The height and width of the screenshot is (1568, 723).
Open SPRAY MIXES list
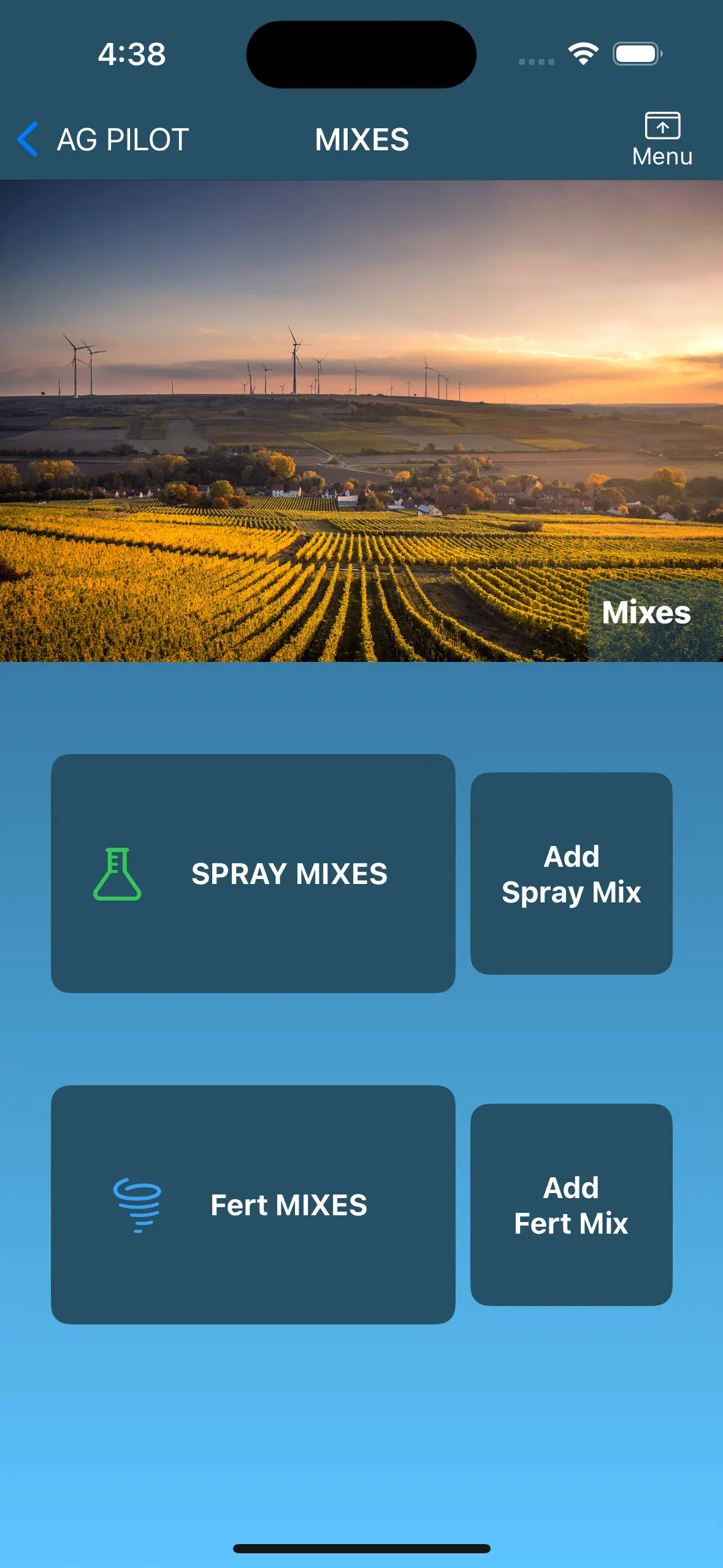point(253,873)
